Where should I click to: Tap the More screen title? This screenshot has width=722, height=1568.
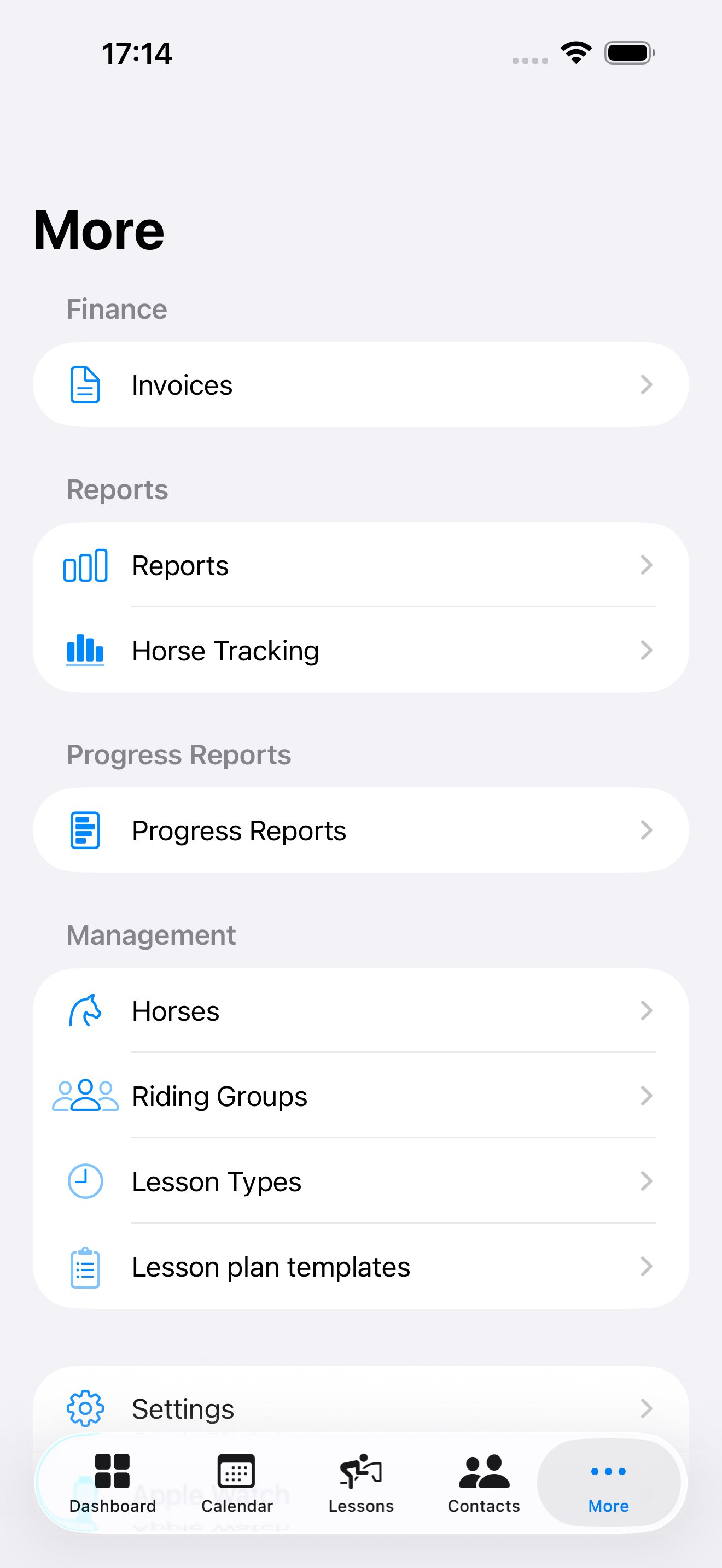point(98,230)
